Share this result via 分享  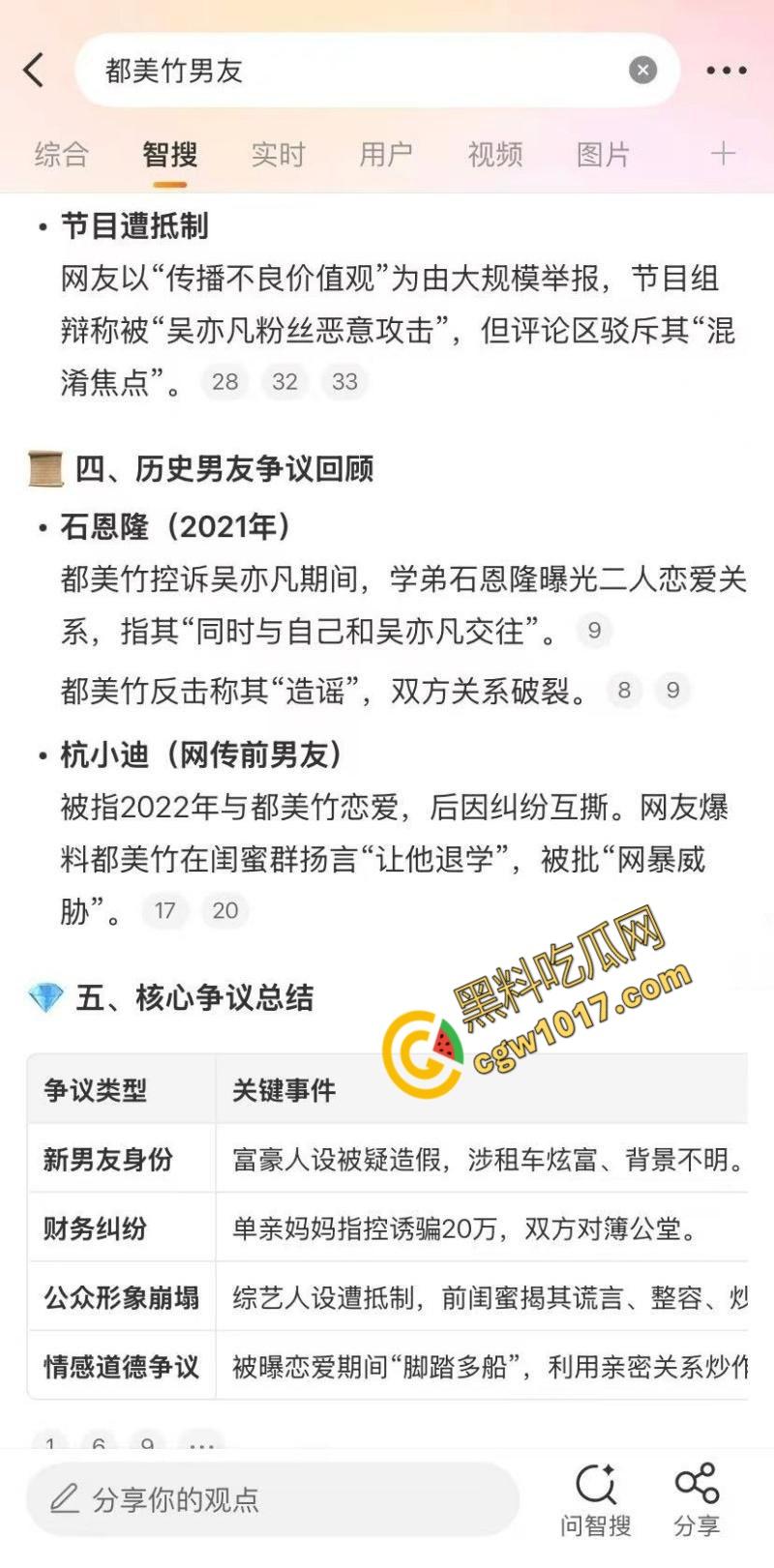coord(697,1500)
